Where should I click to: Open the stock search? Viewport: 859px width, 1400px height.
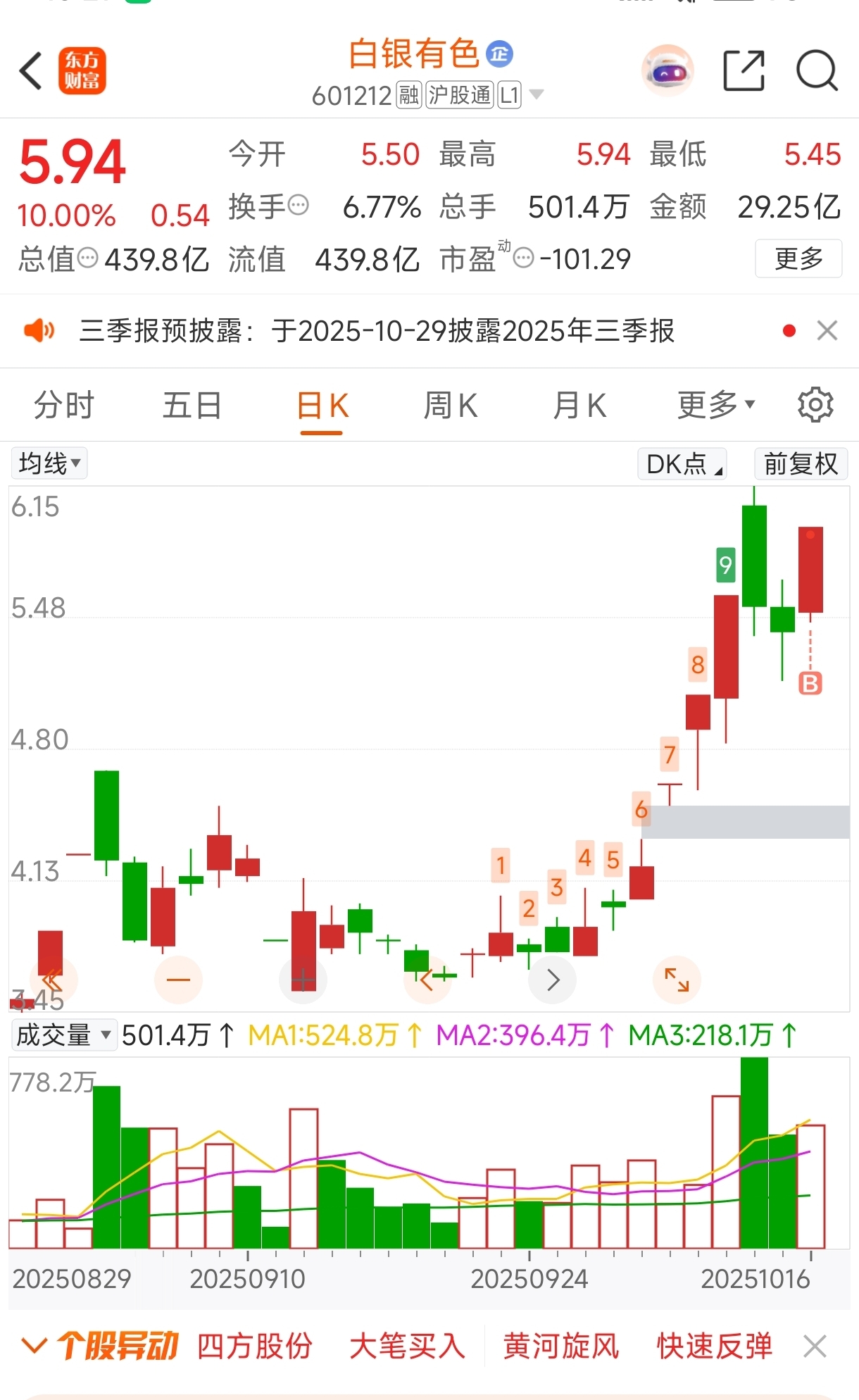click(816, 71)
